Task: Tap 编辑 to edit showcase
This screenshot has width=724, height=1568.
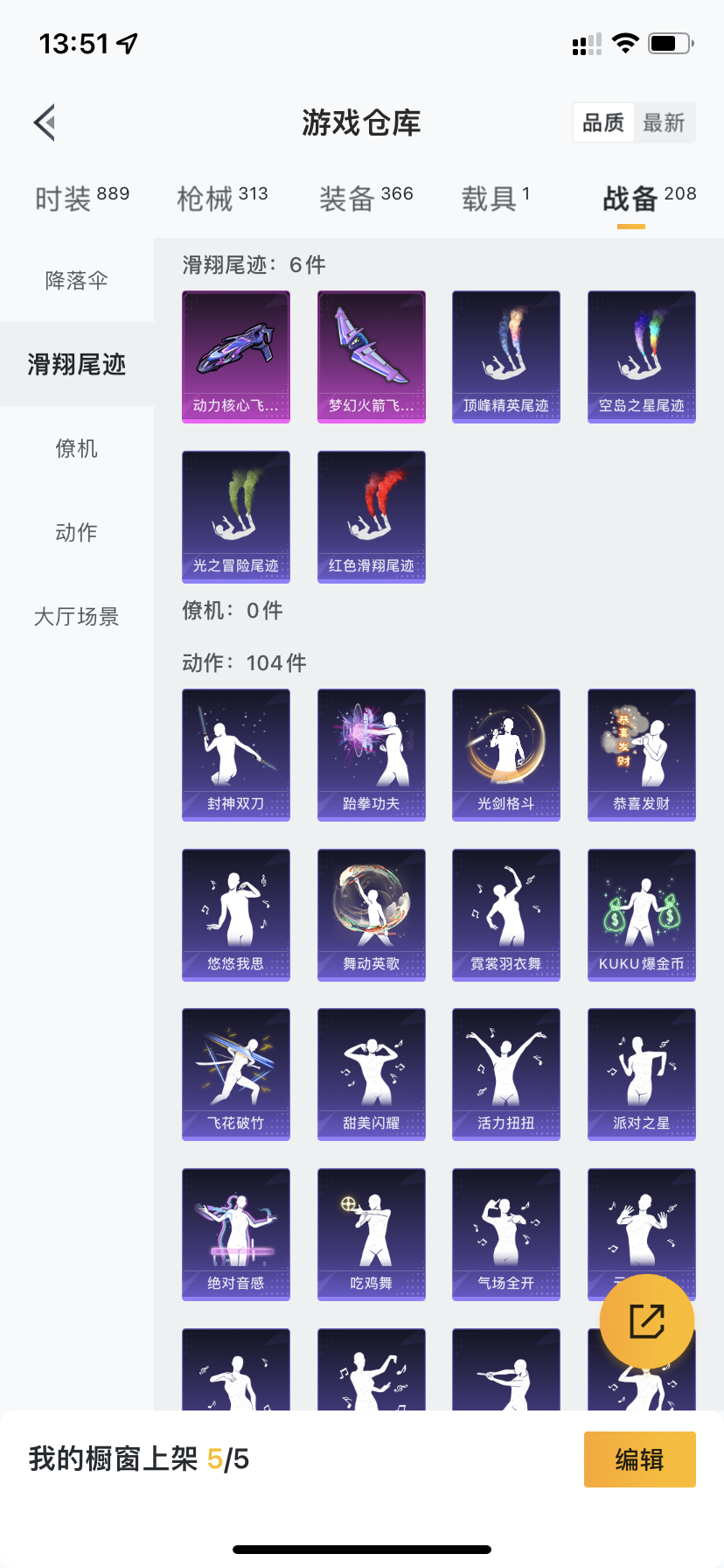Action: pyautogui.click(x=640, y=1459)
